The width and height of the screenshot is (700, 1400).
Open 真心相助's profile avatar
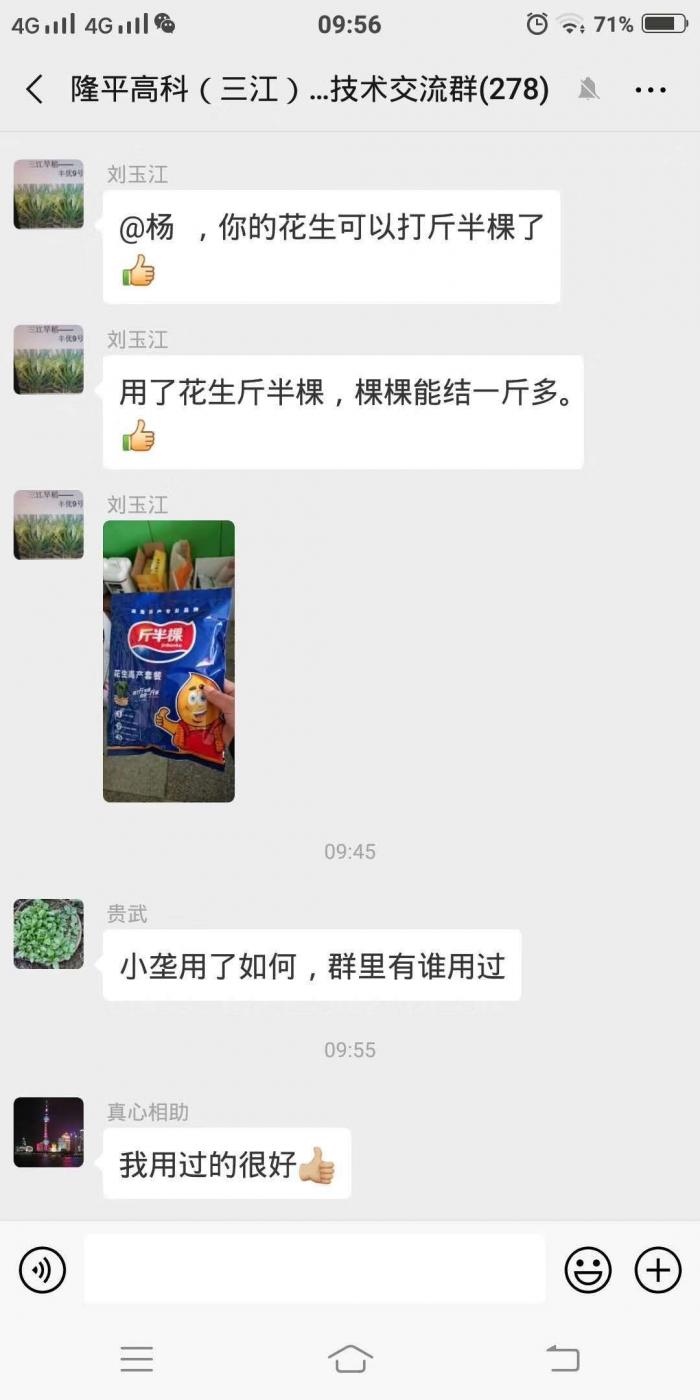point(48,1132)
